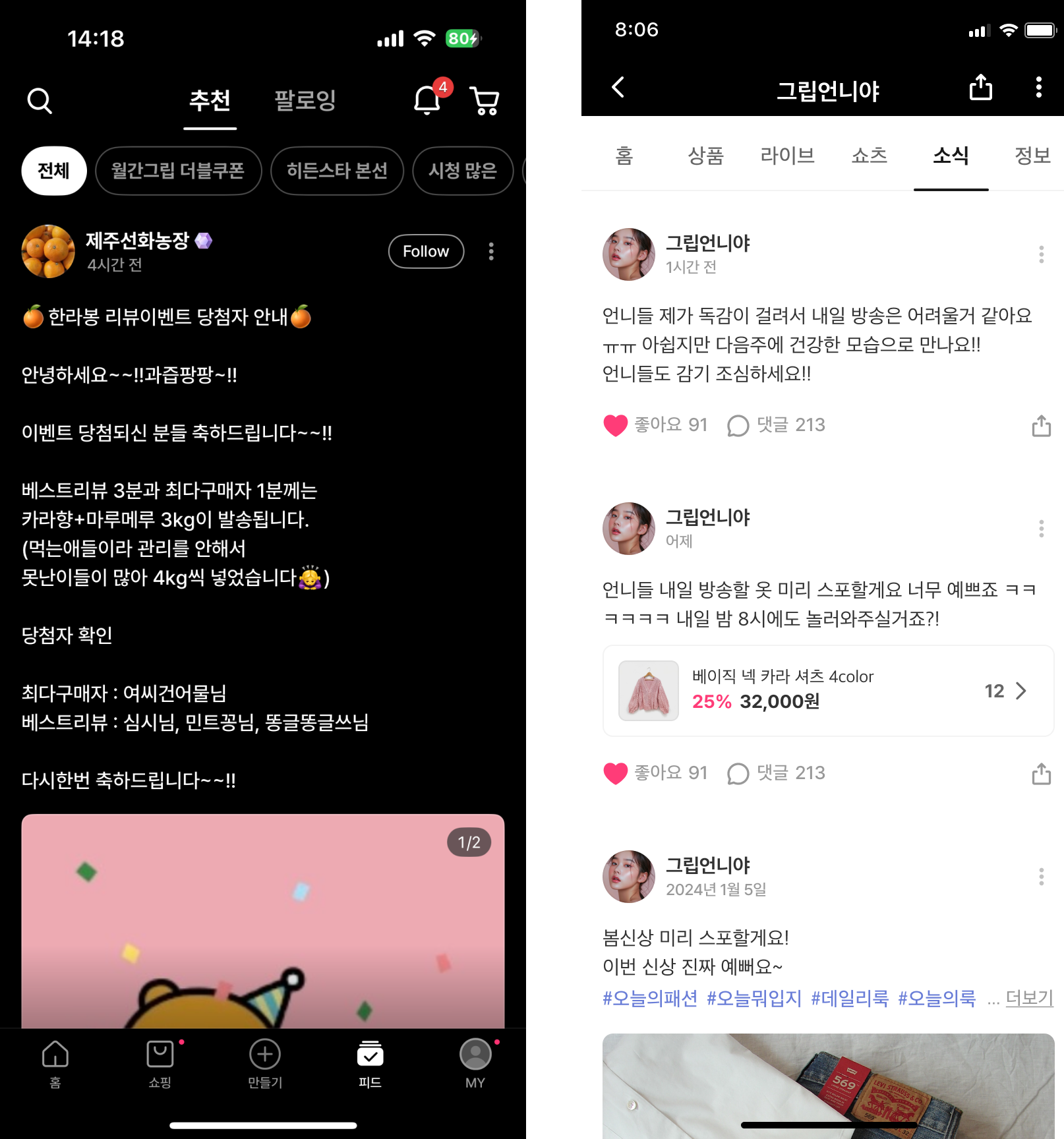Open the shopping cart

point(485,101)
